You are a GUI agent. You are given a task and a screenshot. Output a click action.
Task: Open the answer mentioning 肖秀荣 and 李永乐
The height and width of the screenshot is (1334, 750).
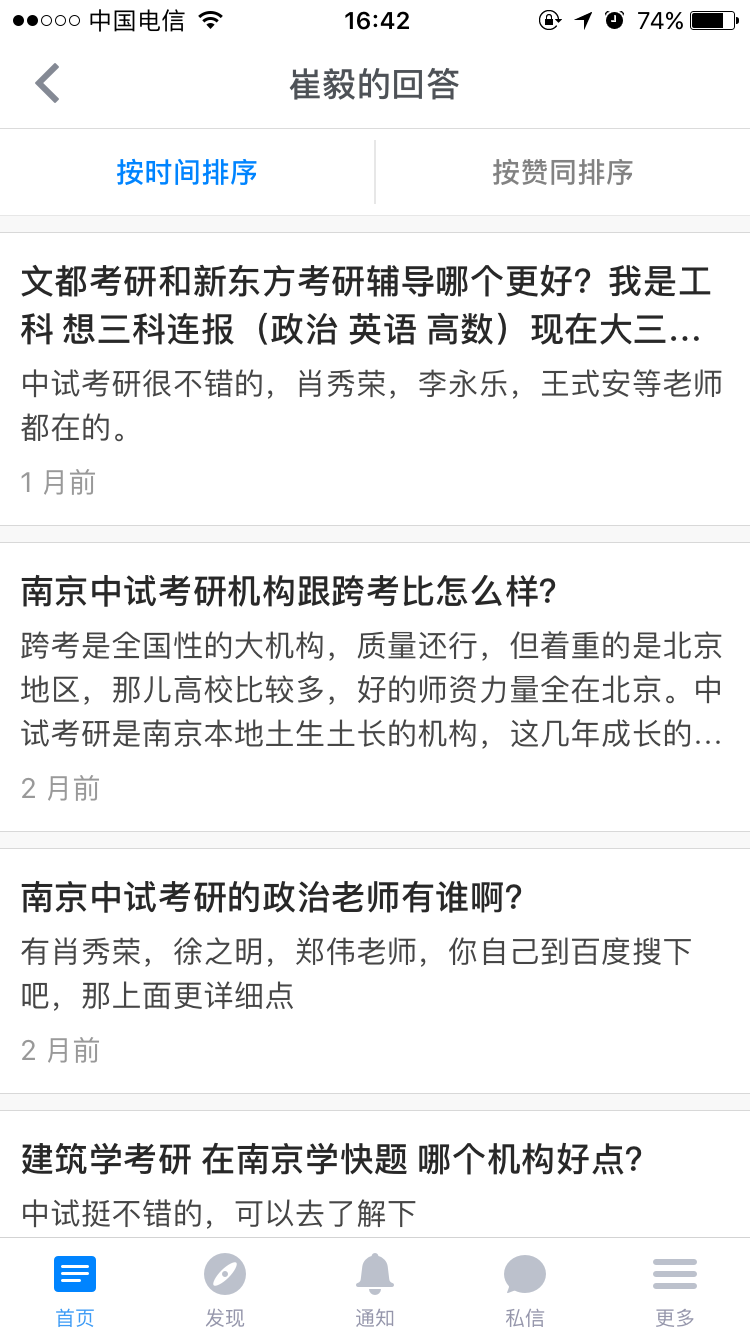(x=370, y=405)
